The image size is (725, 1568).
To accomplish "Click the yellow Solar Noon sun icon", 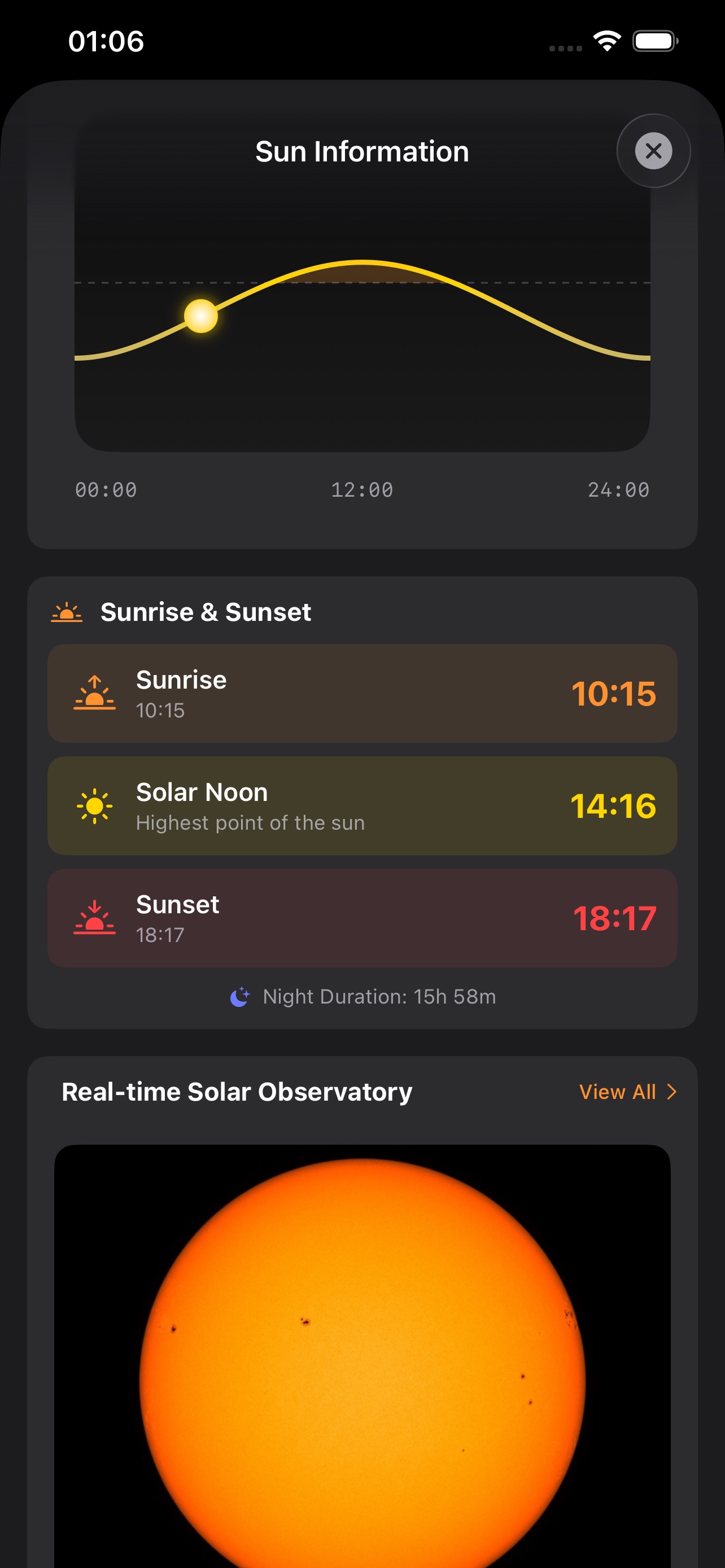I will point(94,805).
